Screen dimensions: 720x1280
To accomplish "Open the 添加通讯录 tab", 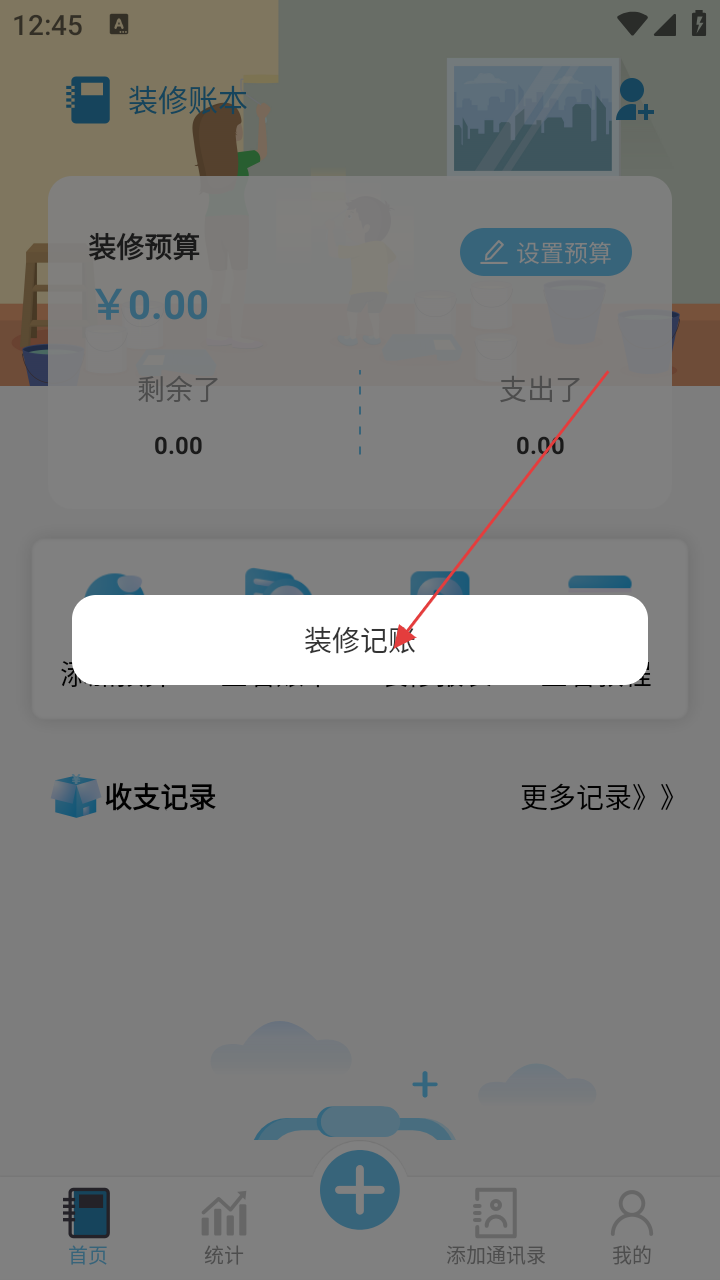I will coord(495,1227).
